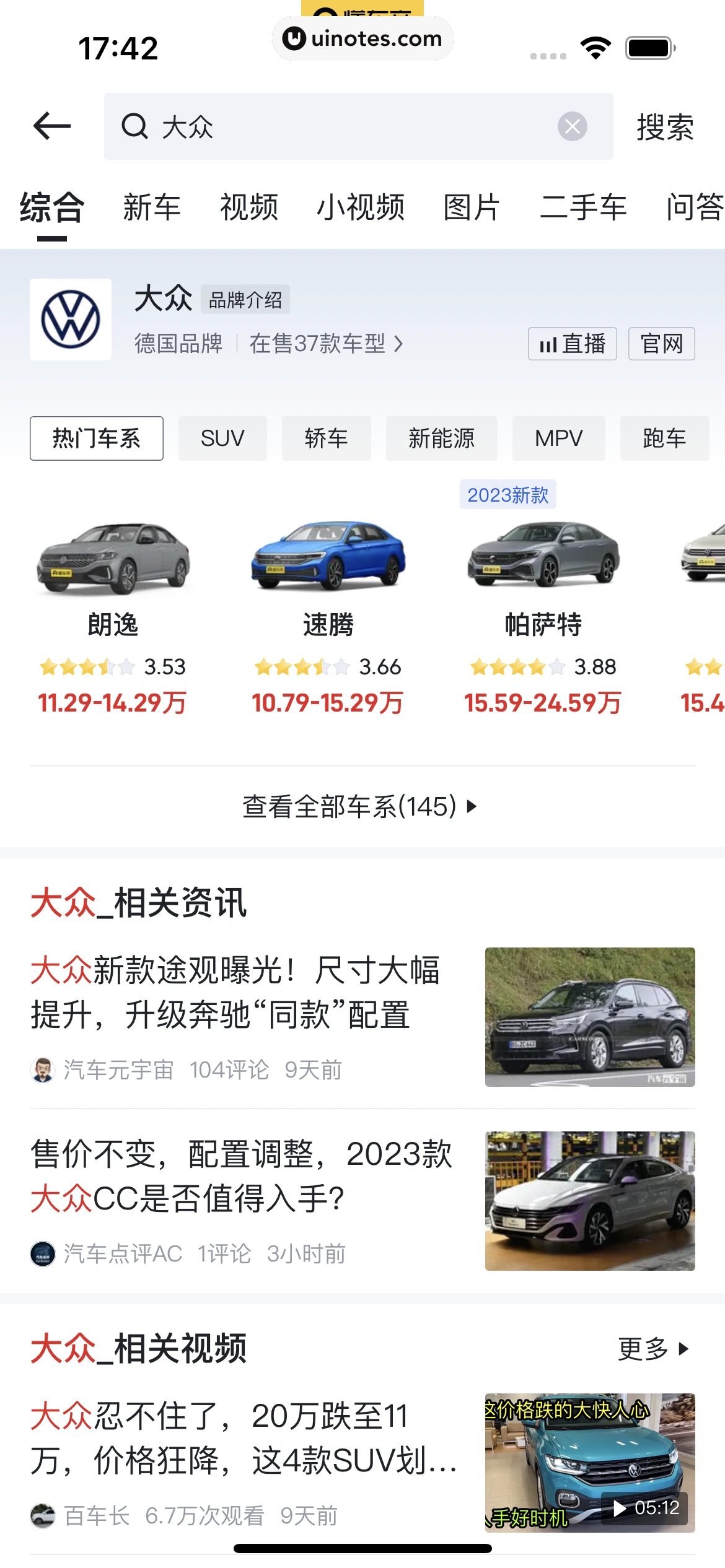The width and height of the screenshot is (725, 1568).
Task: Switch to the 新车 tab
Action: point(152,207)
